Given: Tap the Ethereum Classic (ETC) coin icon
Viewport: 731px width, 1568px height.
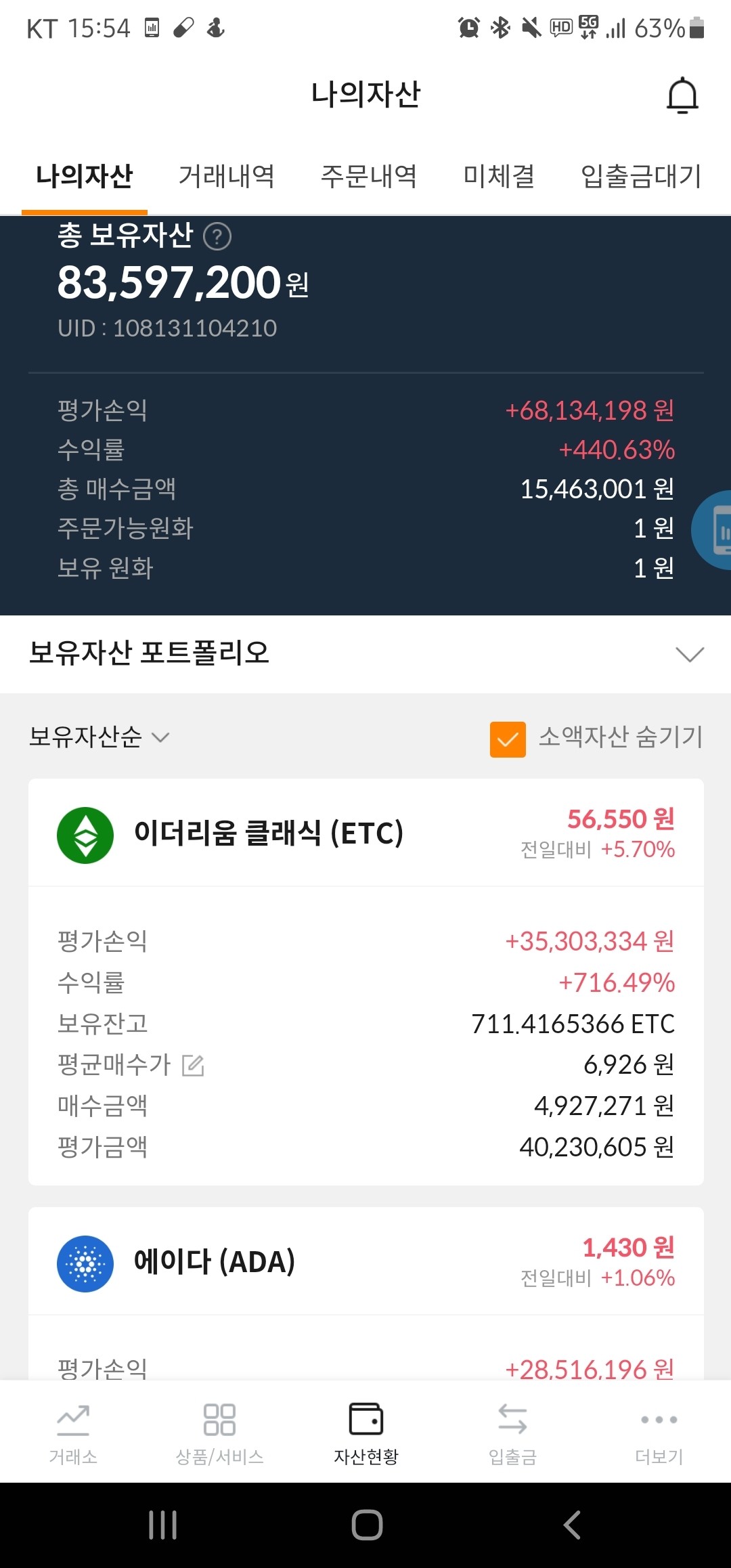Looking at the screenshot, I should 85,835.
